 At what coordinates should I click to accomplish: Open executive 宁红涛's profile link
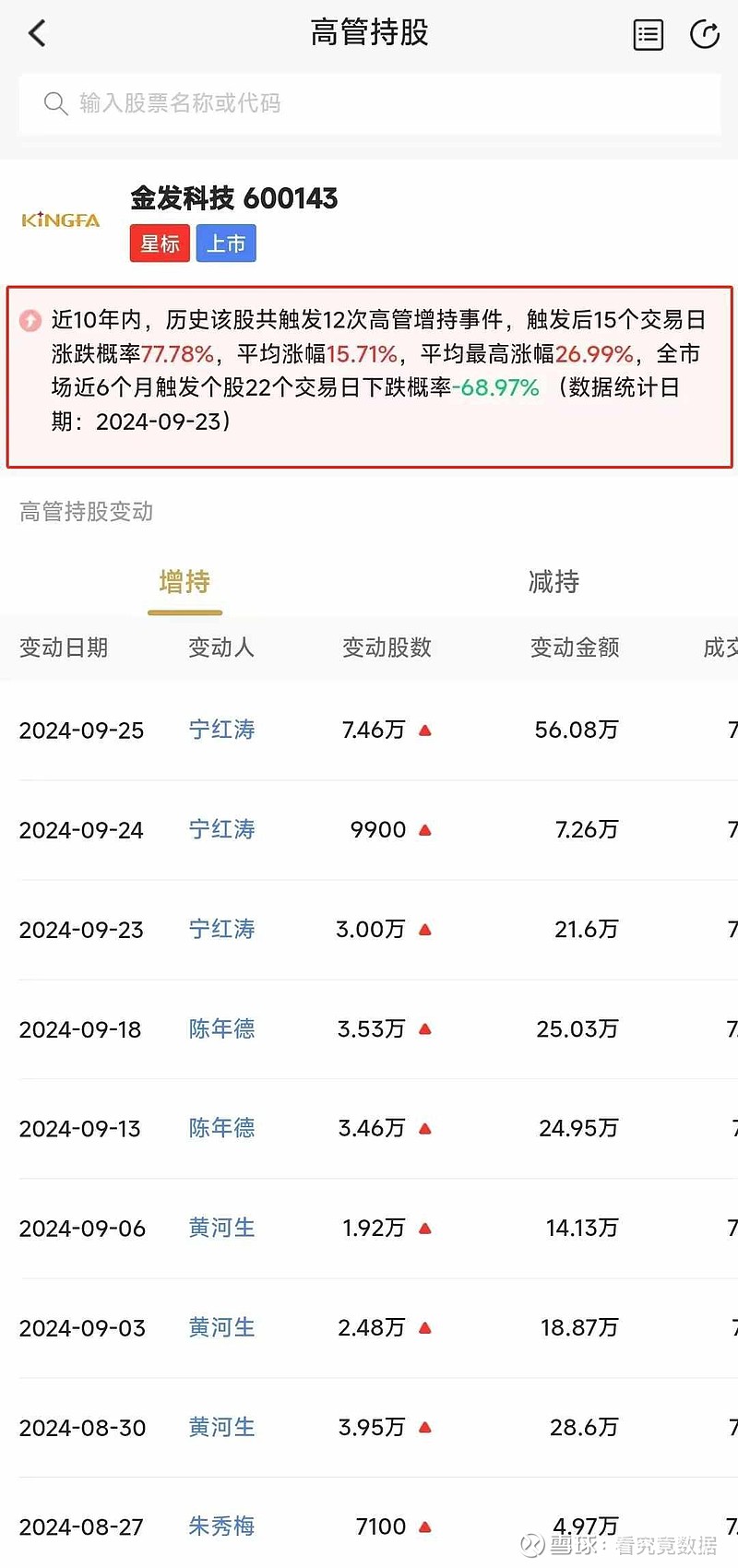tap(221, 729)
